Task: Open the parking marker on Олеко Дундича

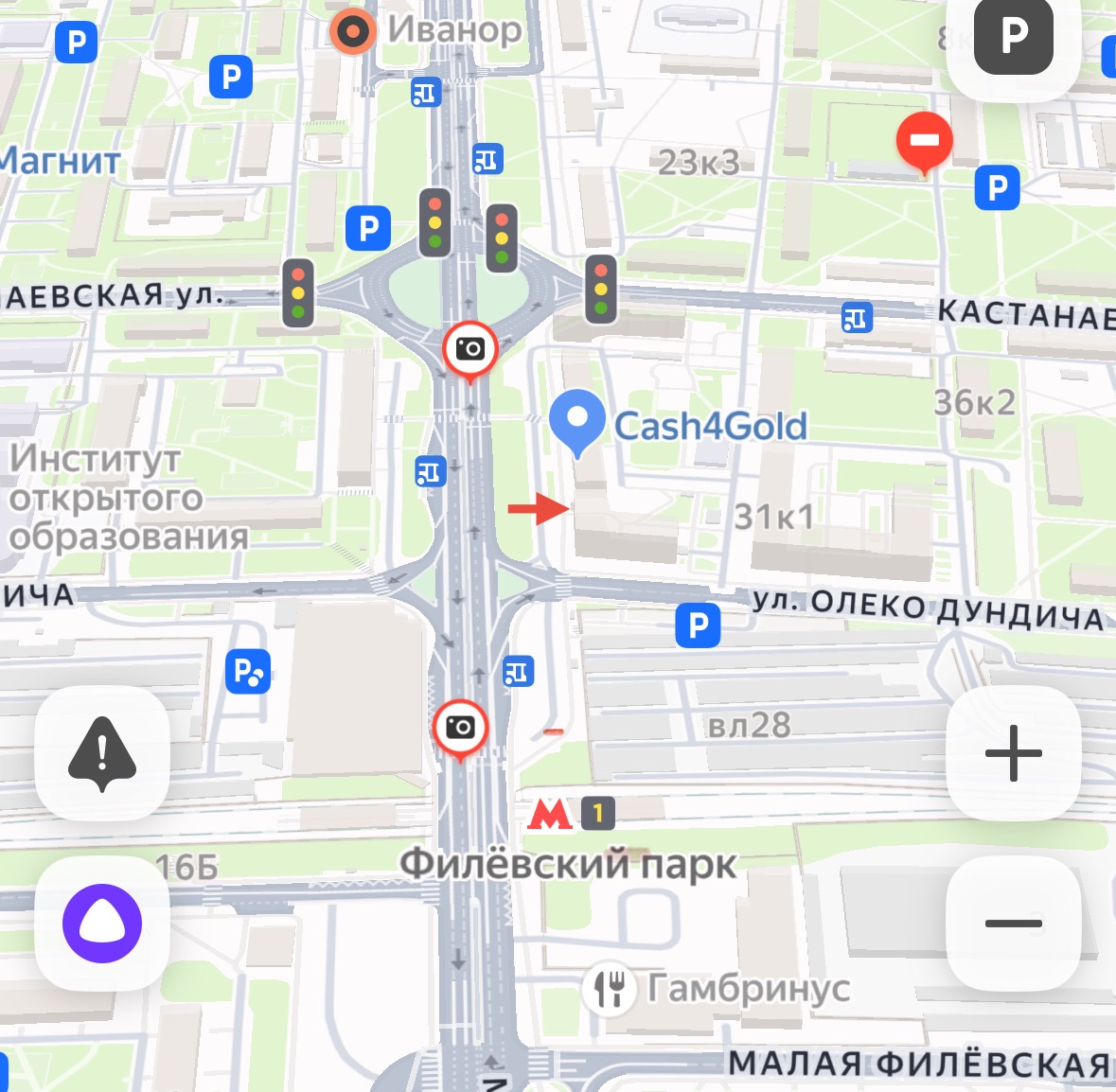Action: tap(698, 625)
